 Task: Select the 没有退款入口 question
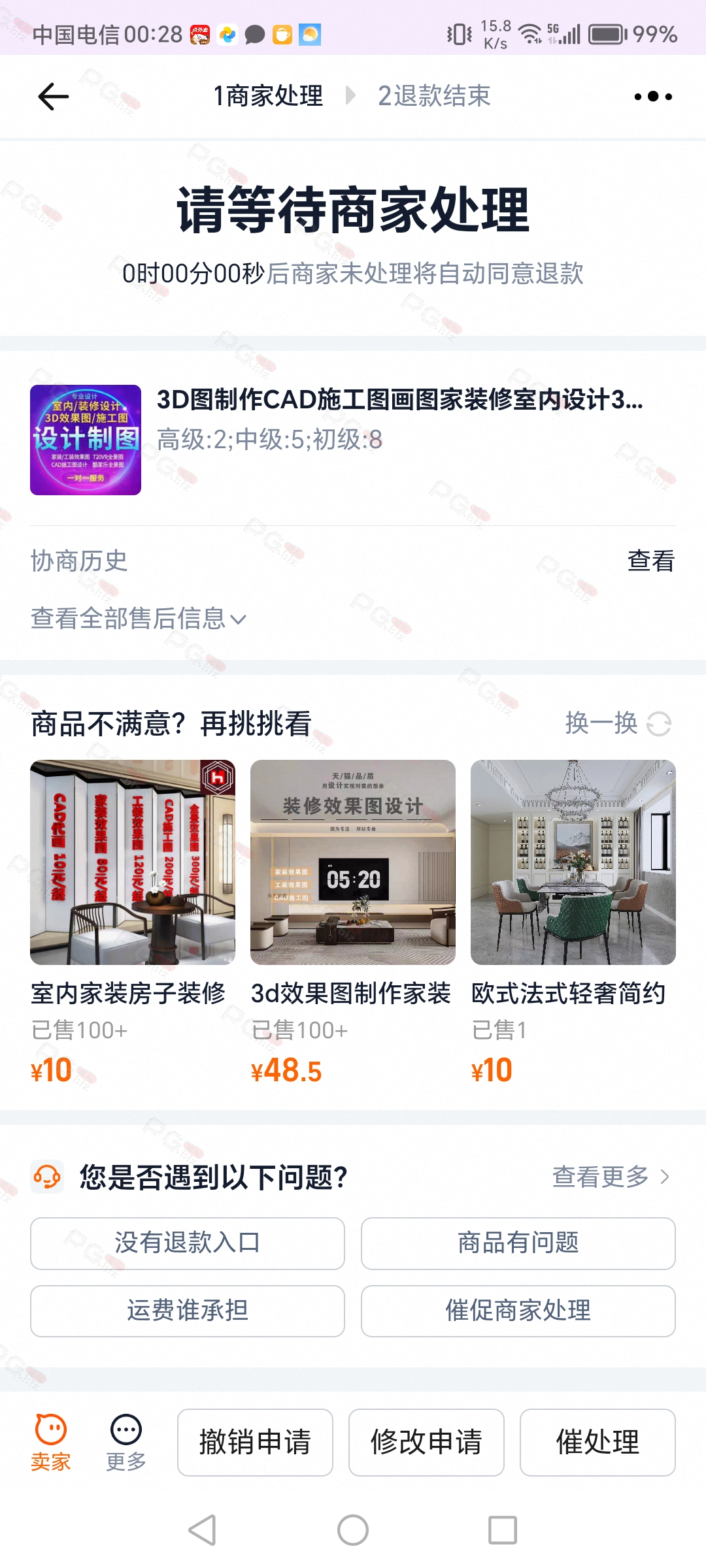point(188,1243)
